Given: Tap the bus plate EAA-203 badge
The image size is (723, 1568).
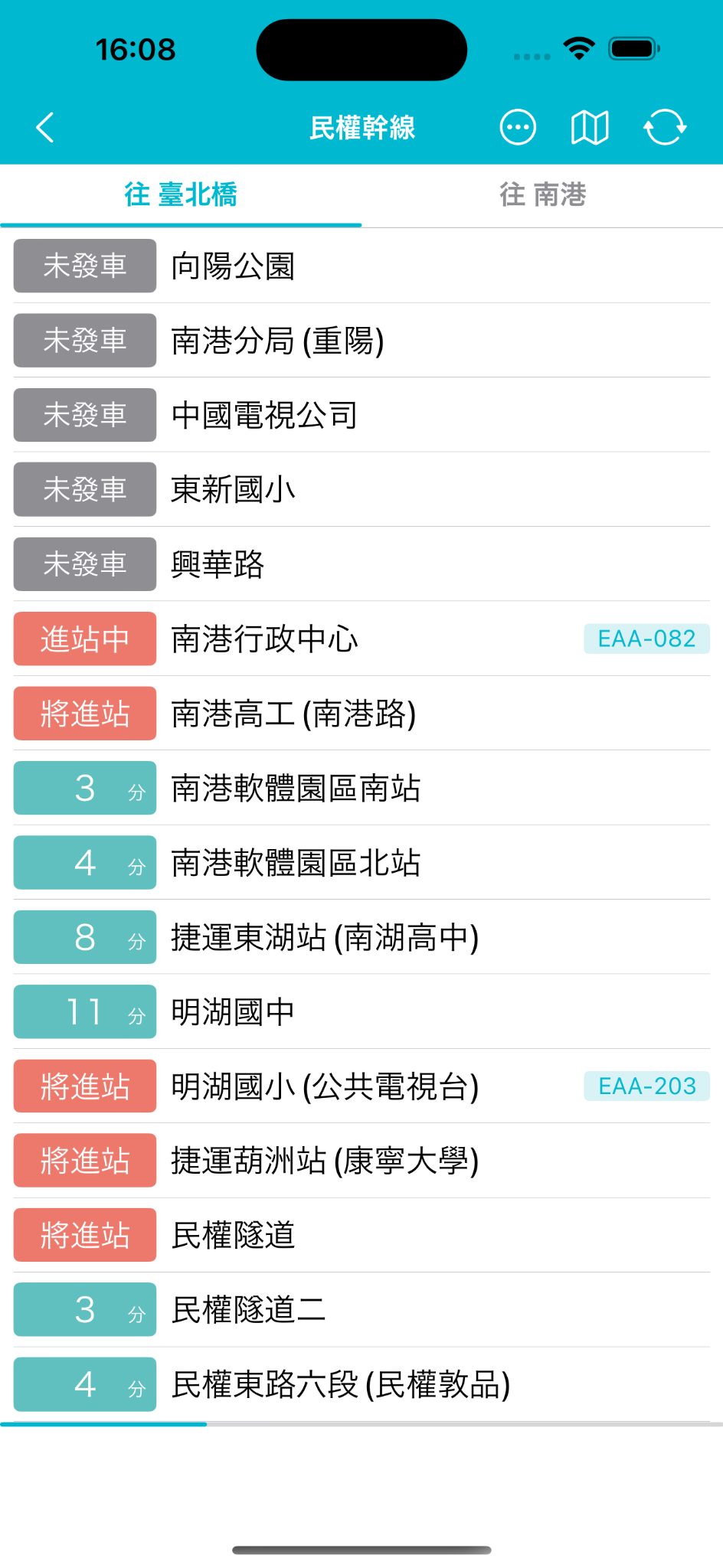Looking at the screenshot, I should pyautogui.click(x=646, y=1086).
